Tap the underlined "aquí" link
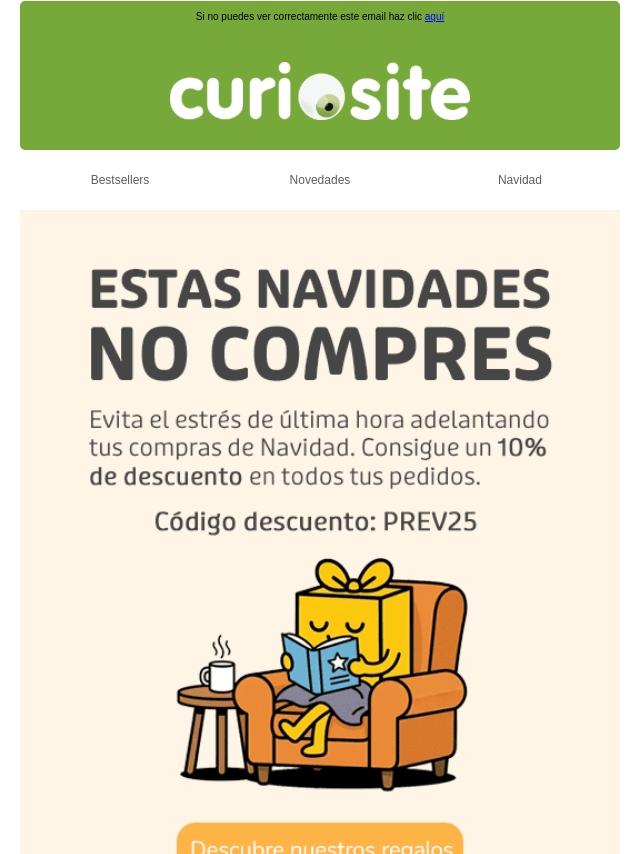Viewport: 640px width, 854px height. click(434, 17)
